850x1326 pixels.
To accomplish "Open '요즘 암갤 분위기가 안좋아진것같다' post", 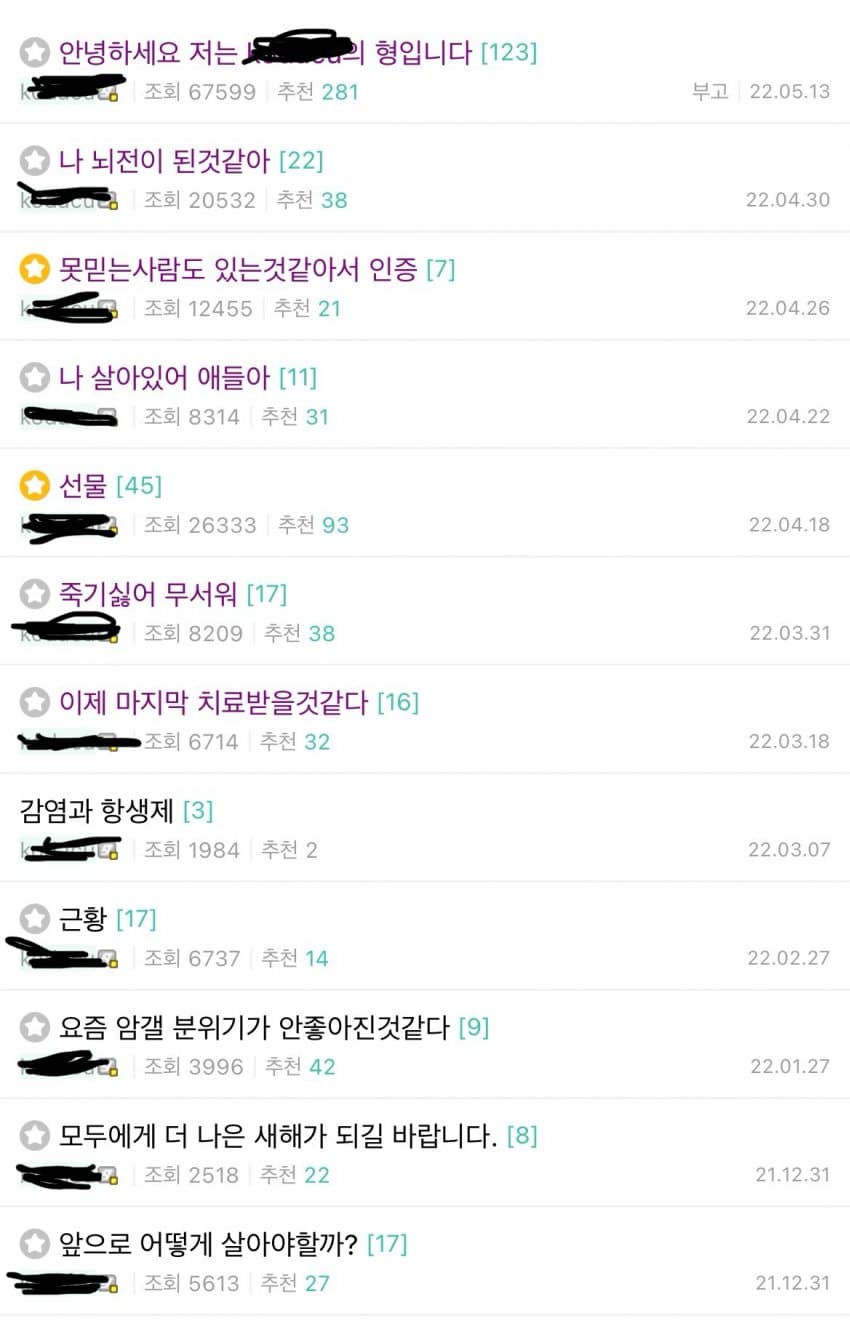I will tap(254, 1027).
